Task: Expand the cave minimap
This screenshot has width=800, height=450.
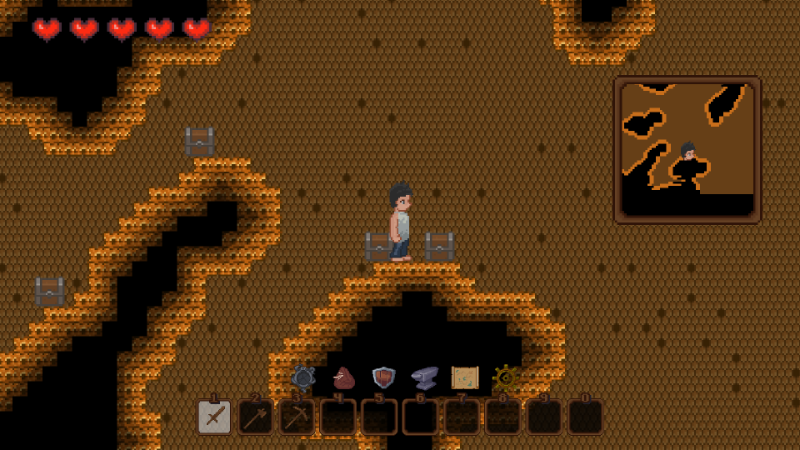Action: coord(687,150)
